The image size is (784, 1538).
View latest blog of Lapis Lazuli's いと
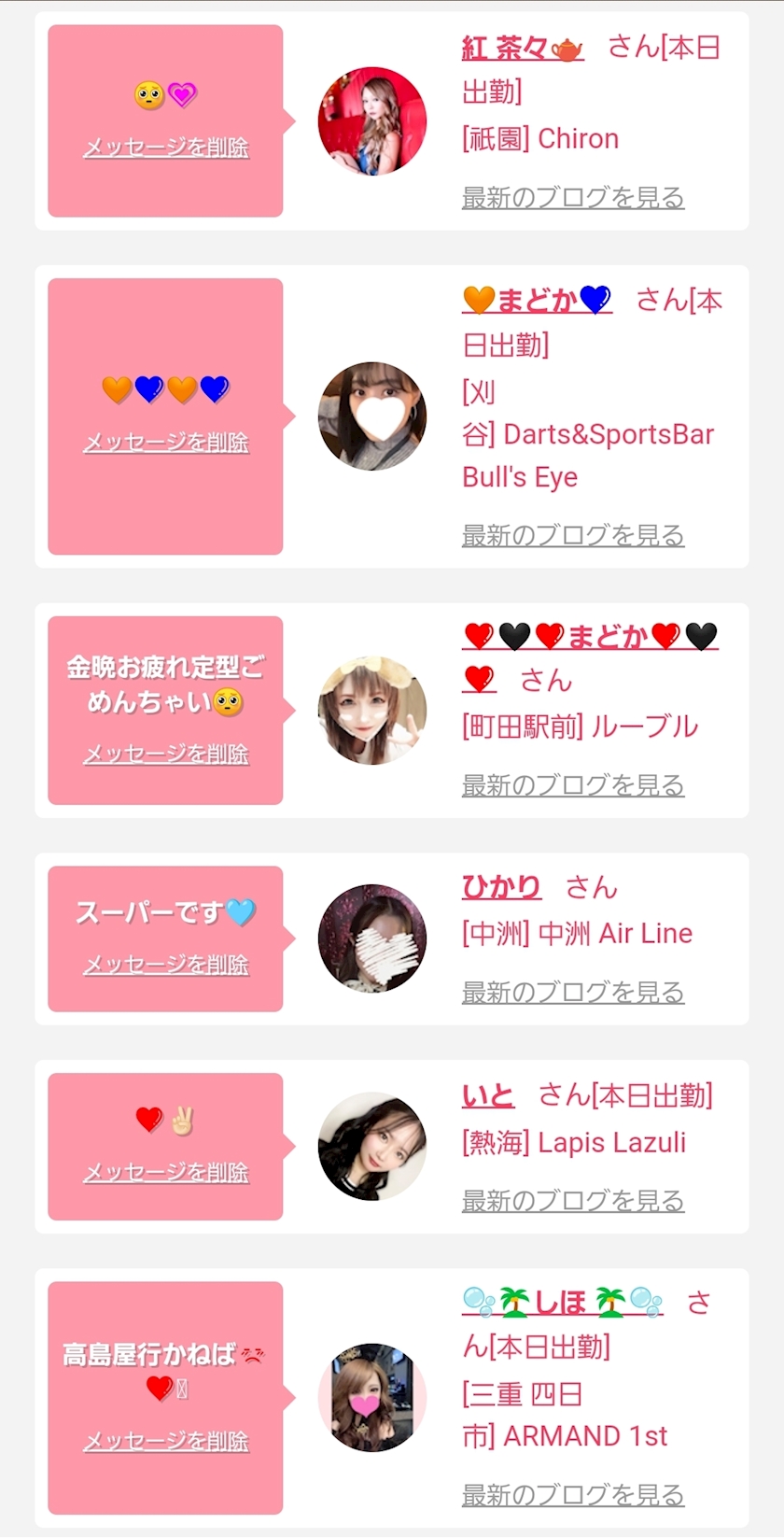[573, 1200]
